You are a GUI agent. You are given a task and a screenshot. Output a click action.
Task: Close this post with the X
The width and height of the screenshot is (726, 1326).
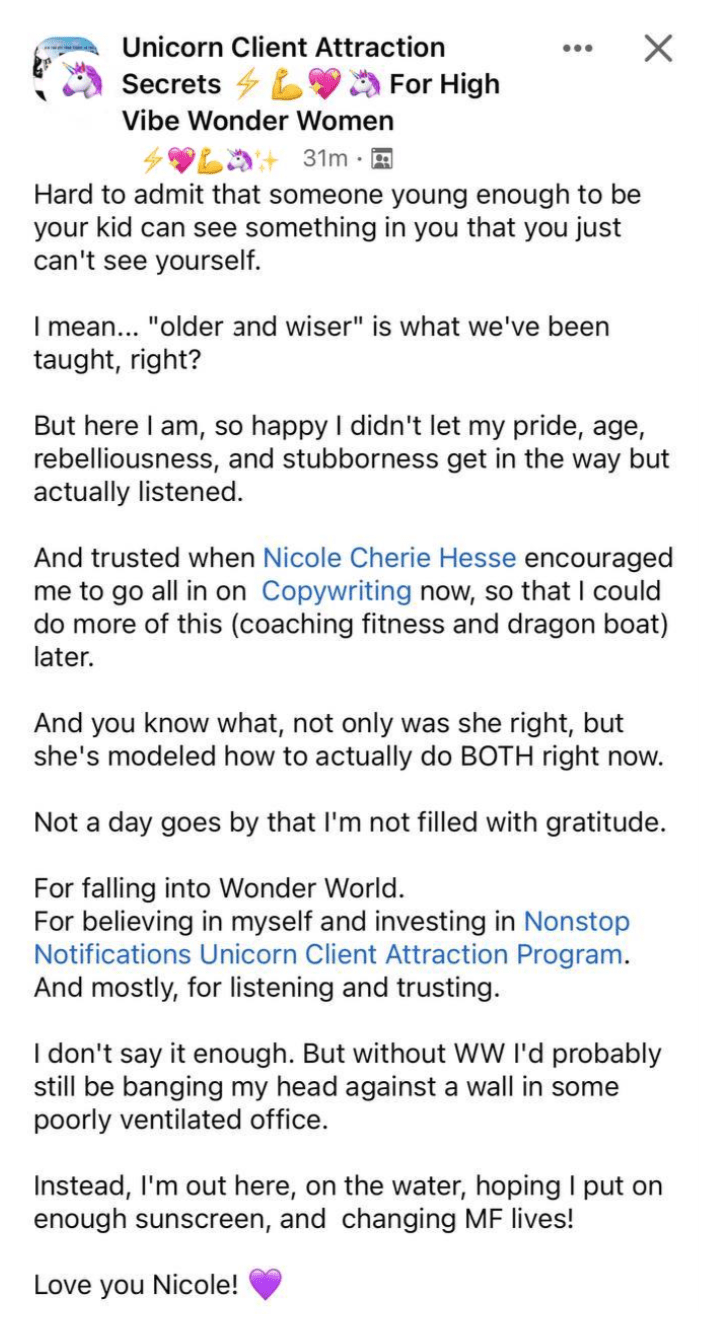point(657,48)
